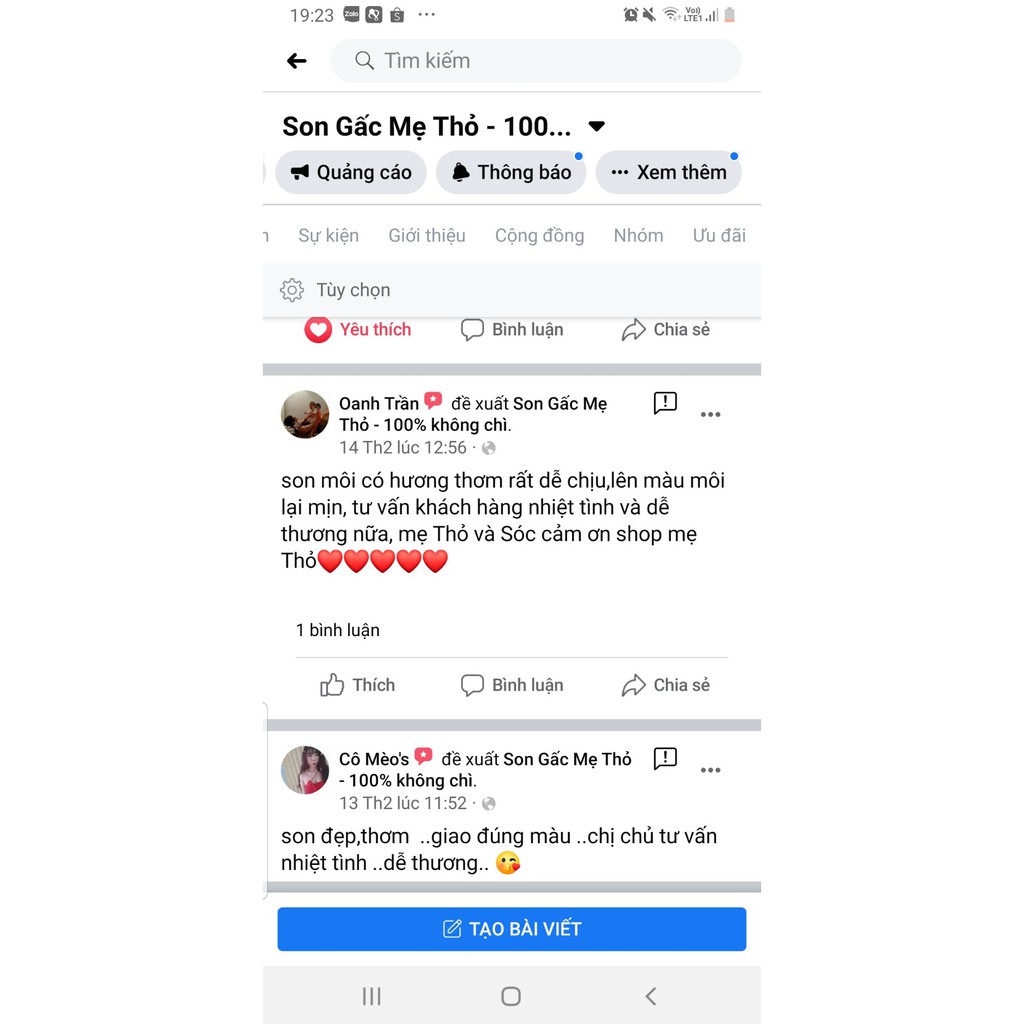Screen dimensions: 1024x1024
Task: Create a post with TẠO BÀI VIẾT
Action: [512, 929]
